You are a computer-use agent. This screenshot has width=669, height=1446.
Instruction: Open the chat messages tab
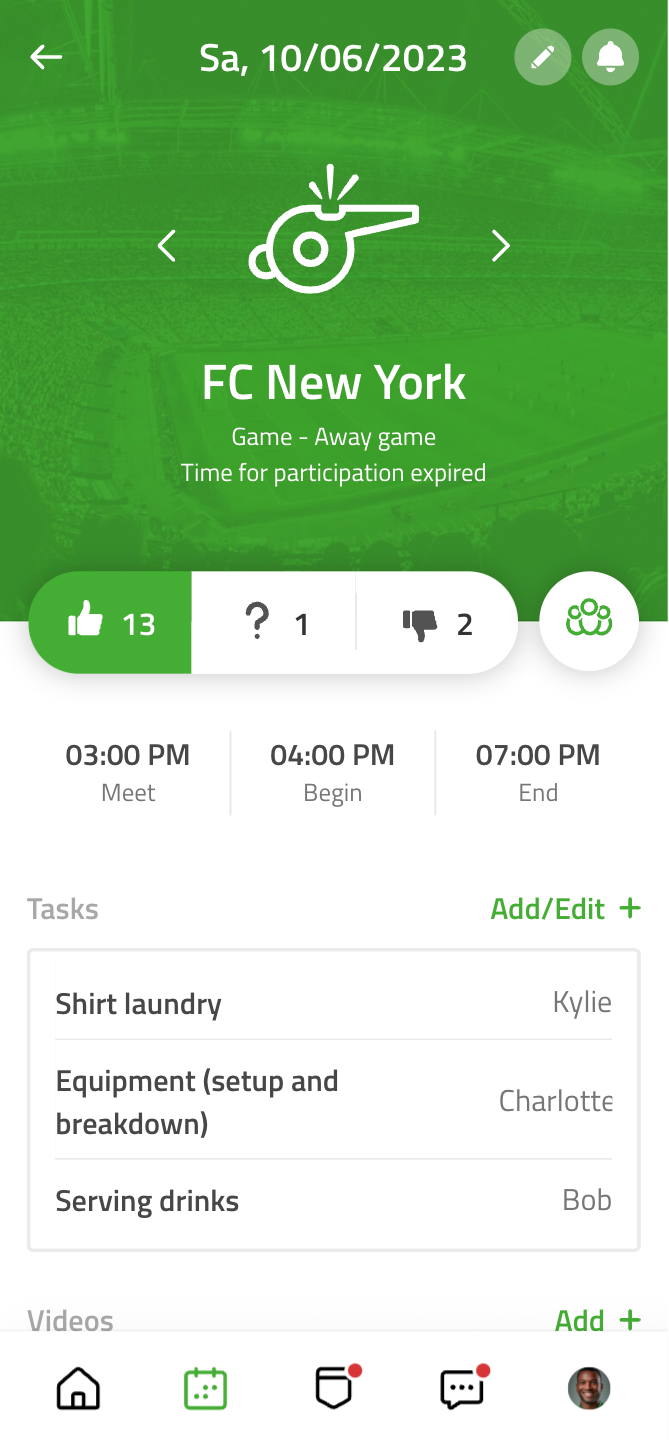(461, 1389)
